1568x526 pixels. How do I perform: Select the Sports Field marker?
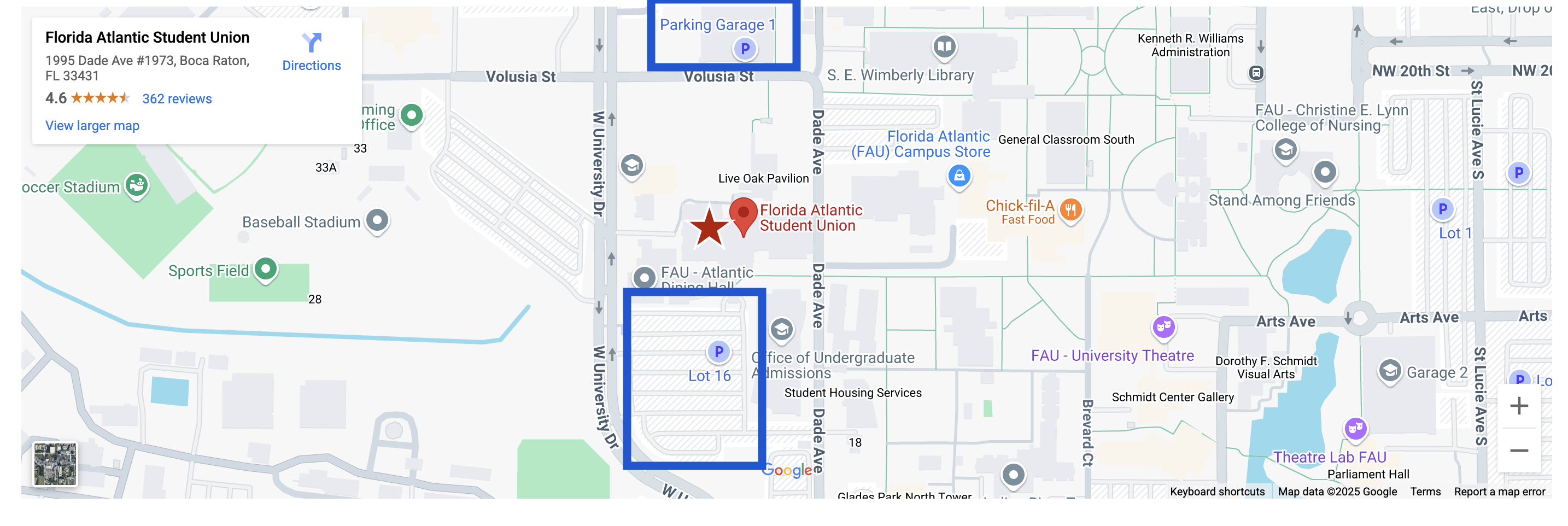click(265, 268)
